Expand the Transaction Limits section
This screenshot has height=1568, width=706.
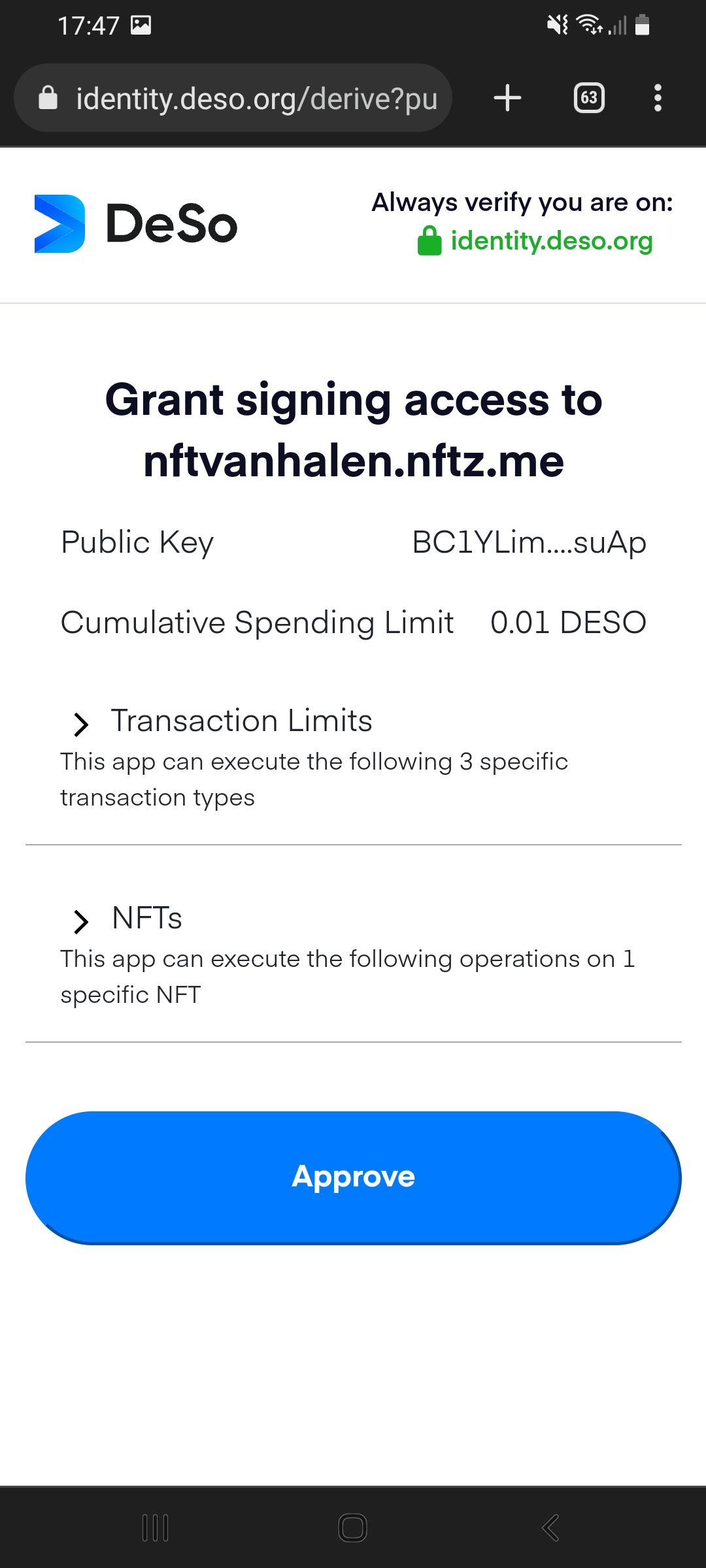(x=81, y=723)
